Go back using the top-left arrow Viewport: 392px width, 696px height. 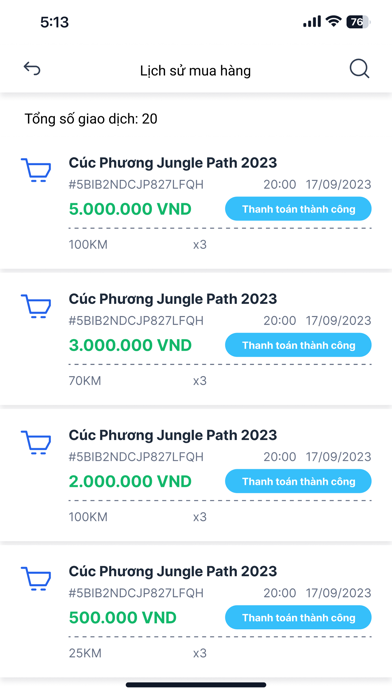(x=32, y=69)
